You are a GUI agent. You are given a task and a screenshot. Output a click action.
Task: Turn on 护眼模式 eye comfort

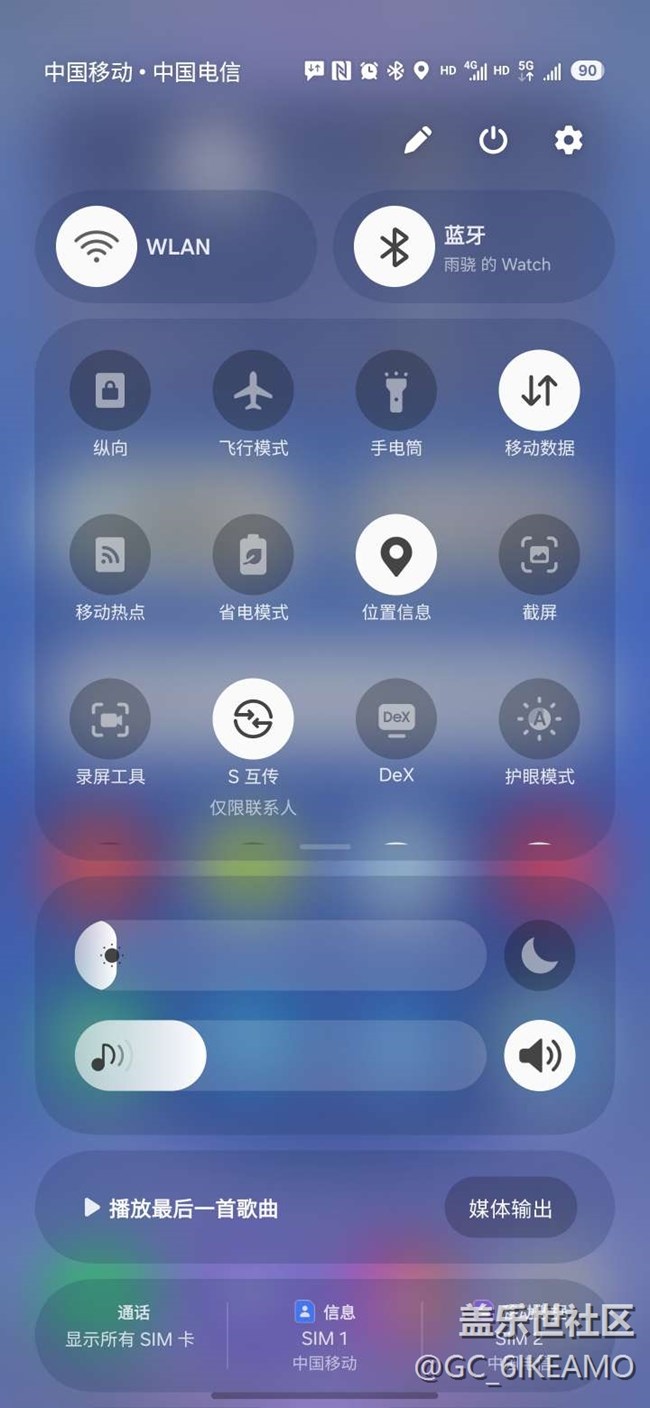click(539, 719)
